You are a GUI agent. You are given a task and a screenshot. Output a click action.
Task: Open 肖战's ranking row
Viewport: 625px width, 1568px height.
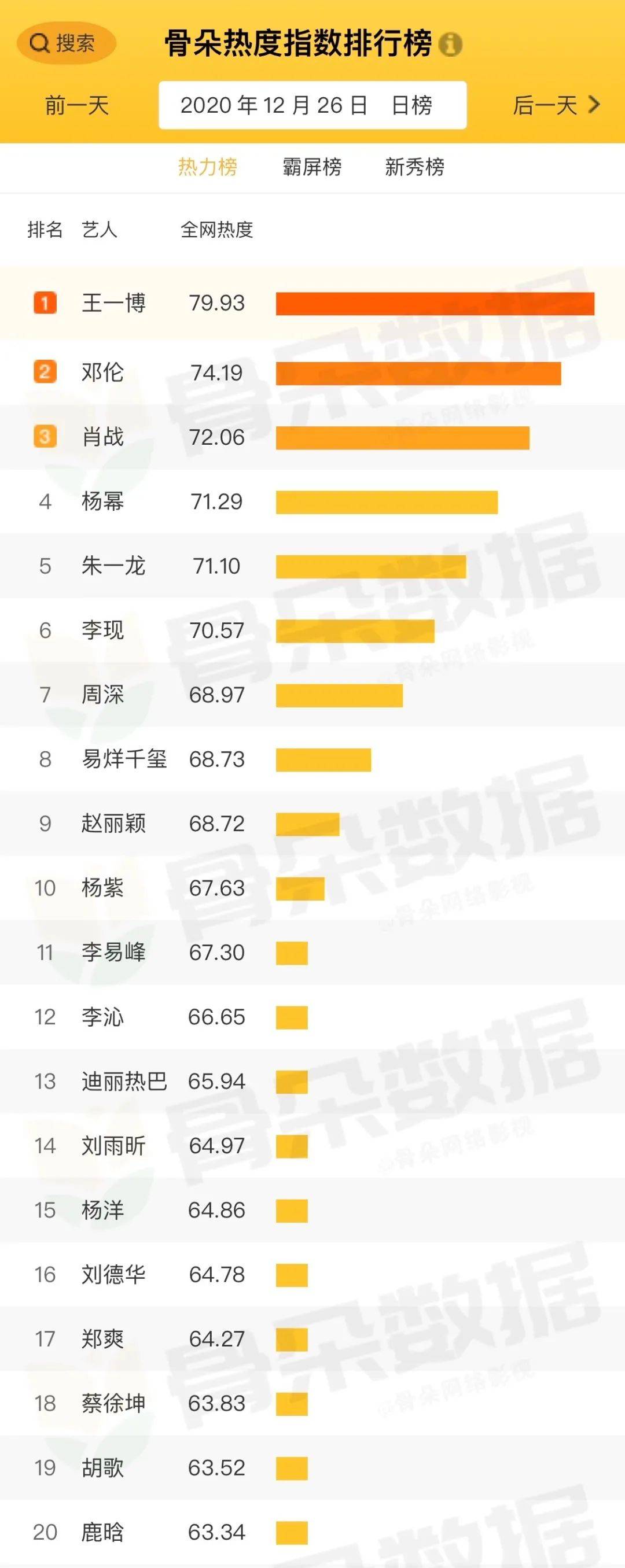click(x=312, y=437)
